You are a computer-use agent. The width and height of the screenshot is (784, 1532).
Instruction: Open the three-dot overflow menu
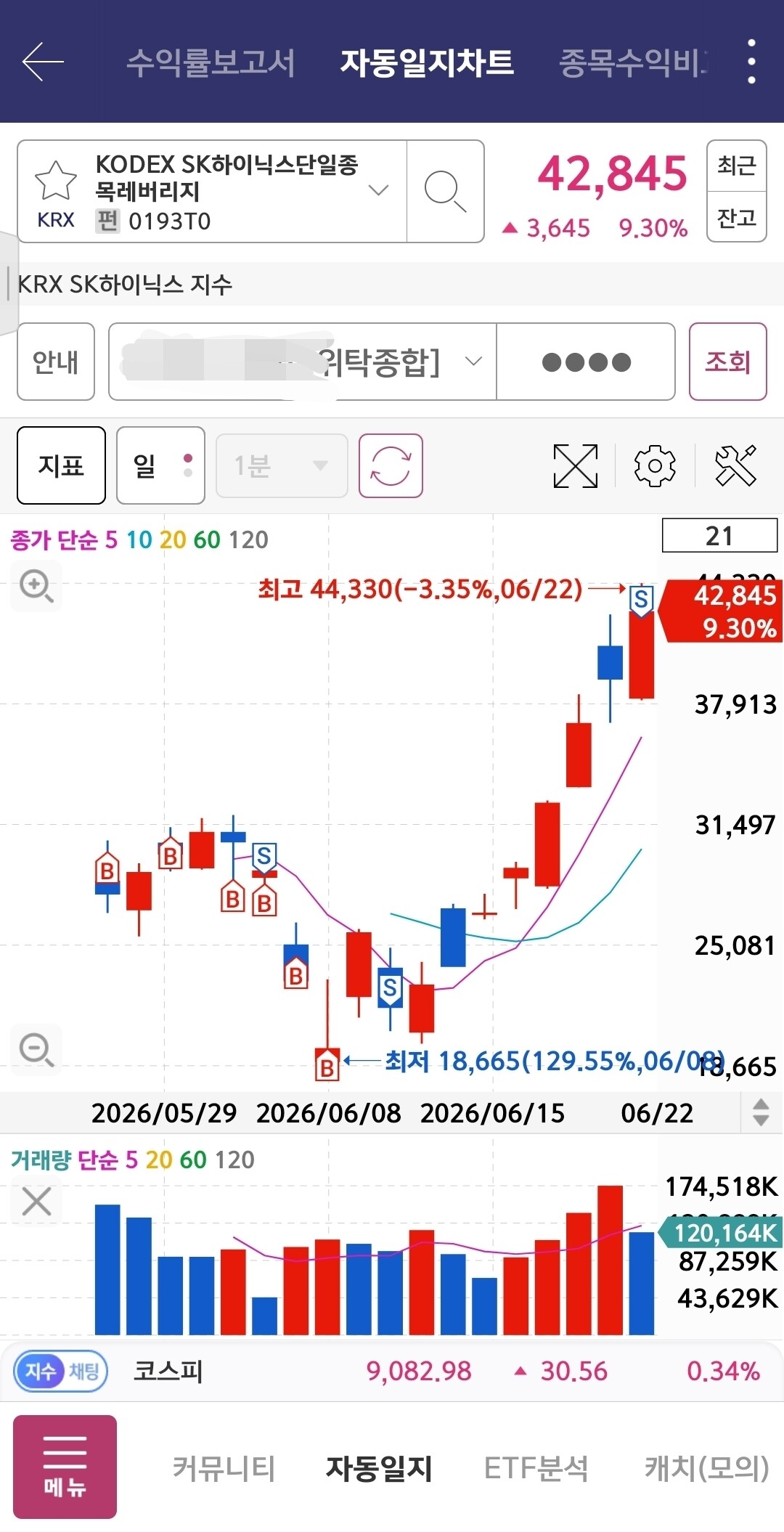click(x=751, y=62)
